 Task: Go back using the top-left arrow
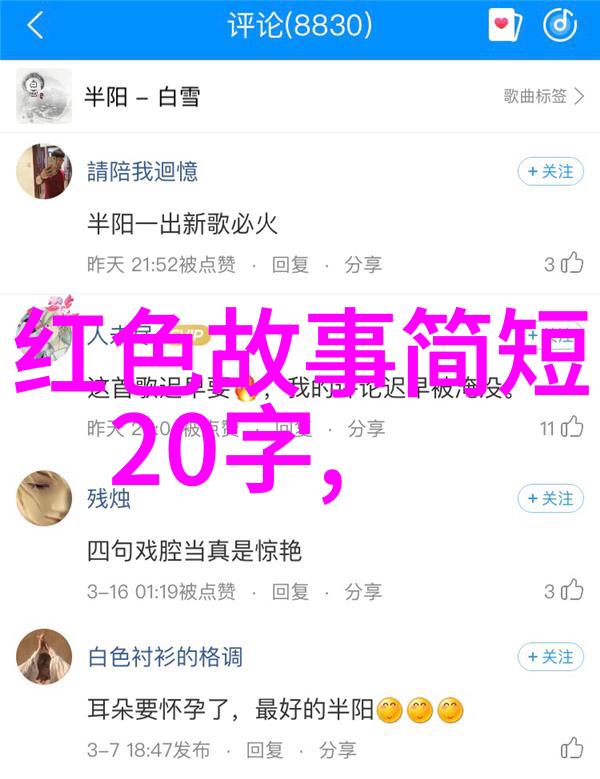click(35, 27)
